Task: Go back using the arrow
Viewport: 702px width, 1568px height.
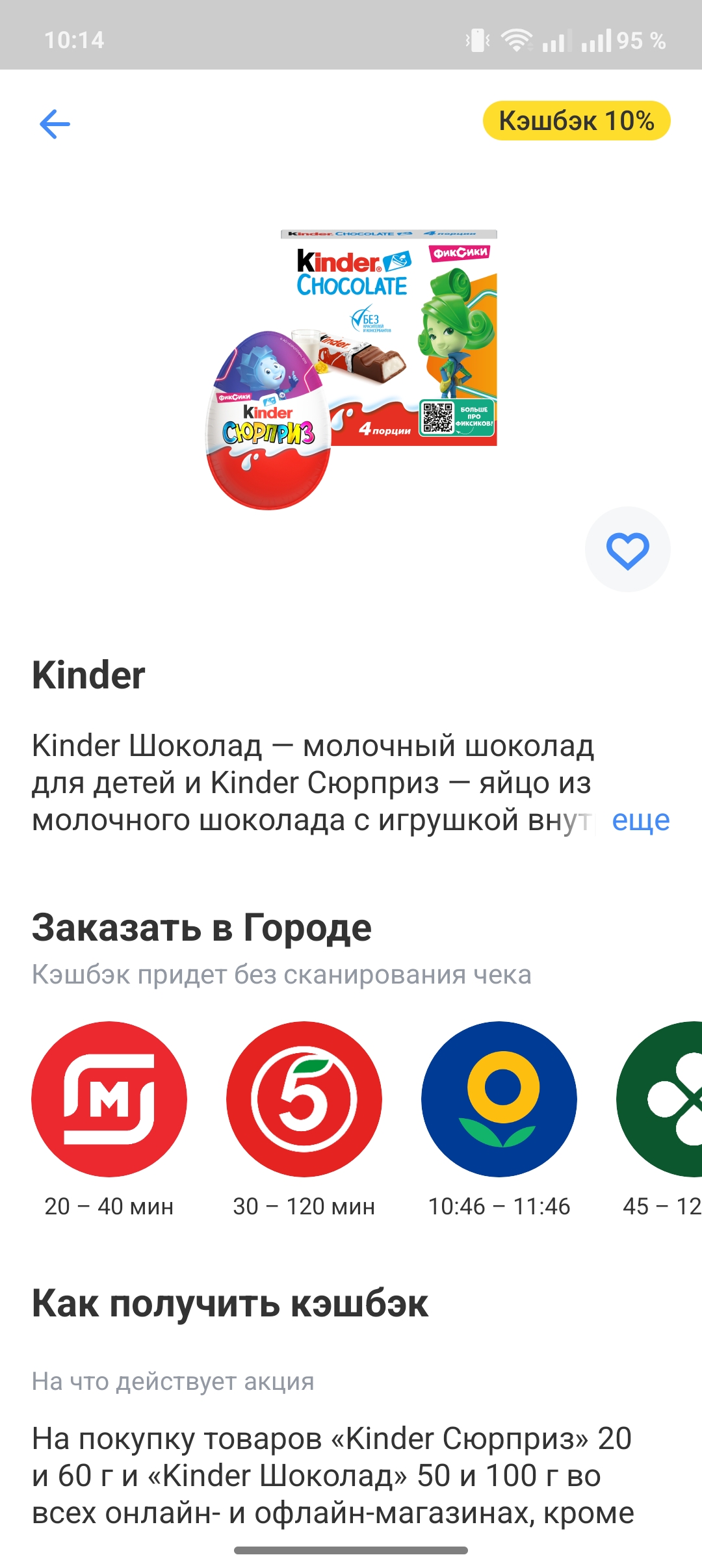Action: point(55,124)
